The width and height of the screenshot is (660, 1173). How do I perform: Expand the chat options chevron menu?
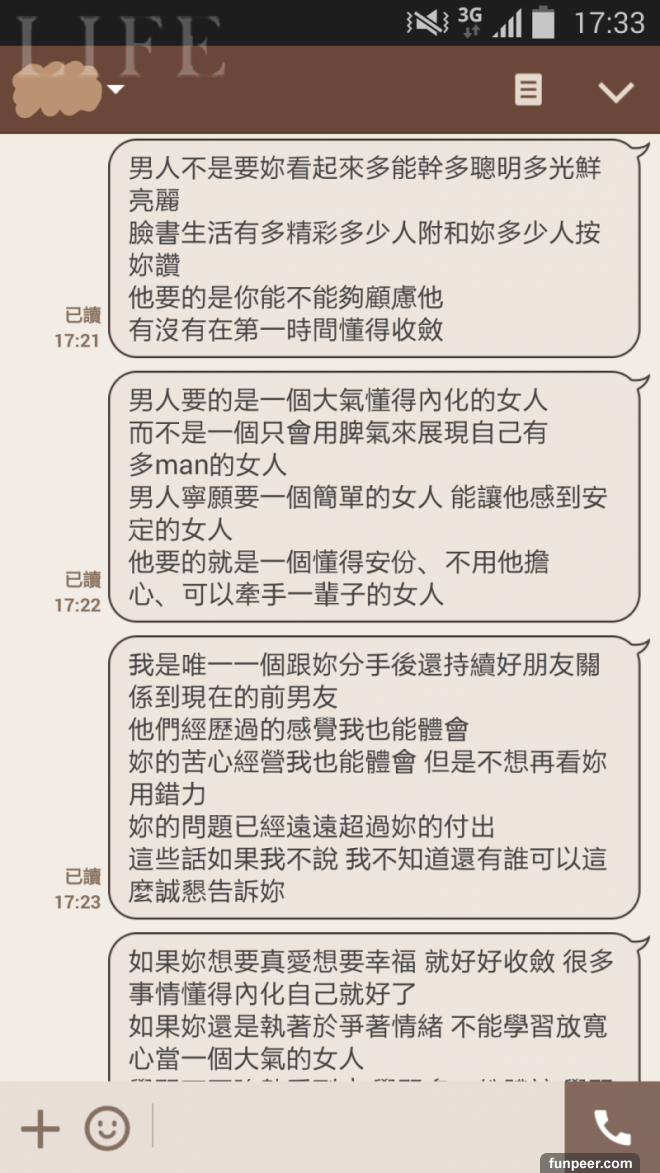(615, 91)
